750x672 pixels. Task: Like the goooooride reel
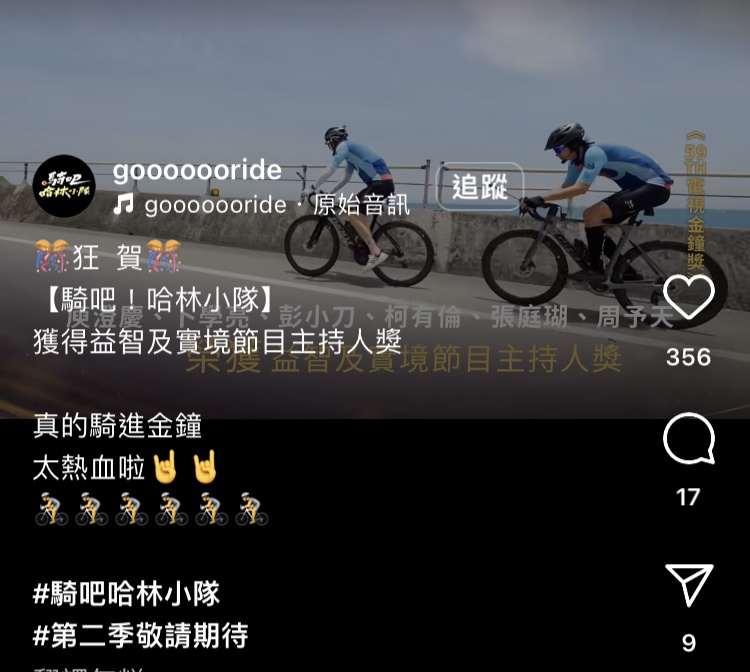click(x=689, y=297)
